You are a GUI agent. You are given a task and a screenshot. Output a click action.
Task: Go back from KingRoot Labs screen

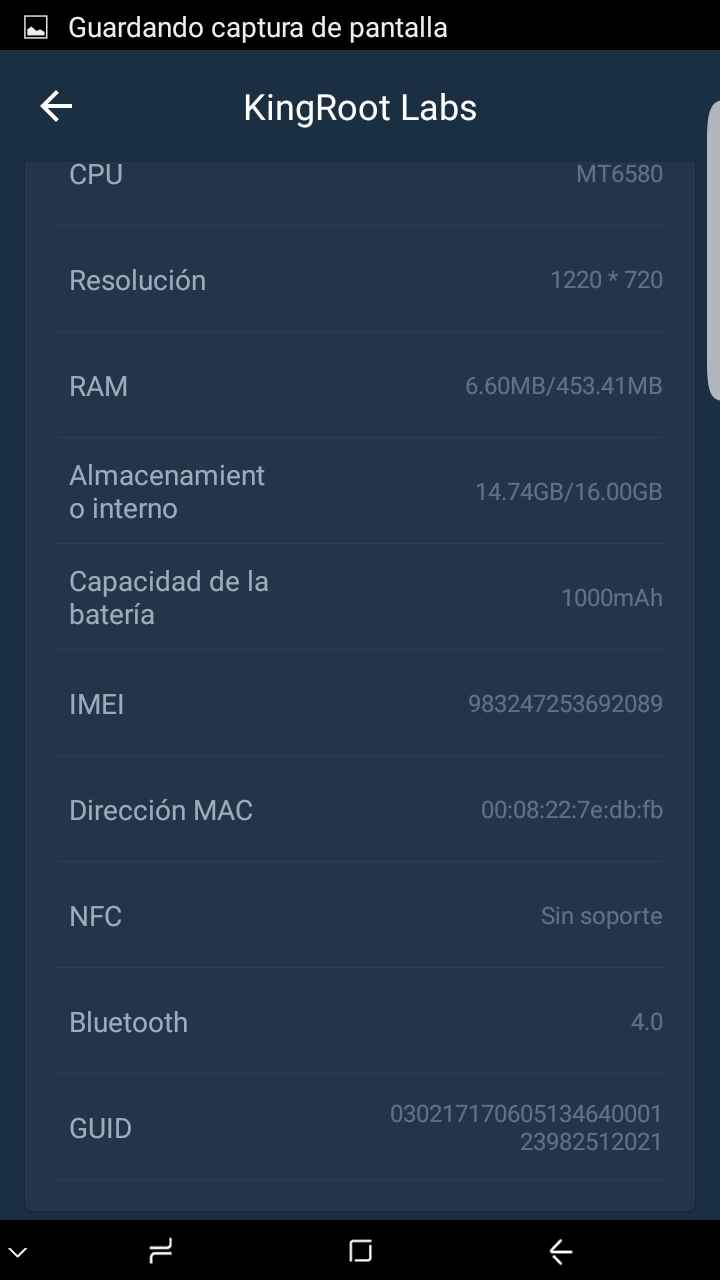[56, 107]
